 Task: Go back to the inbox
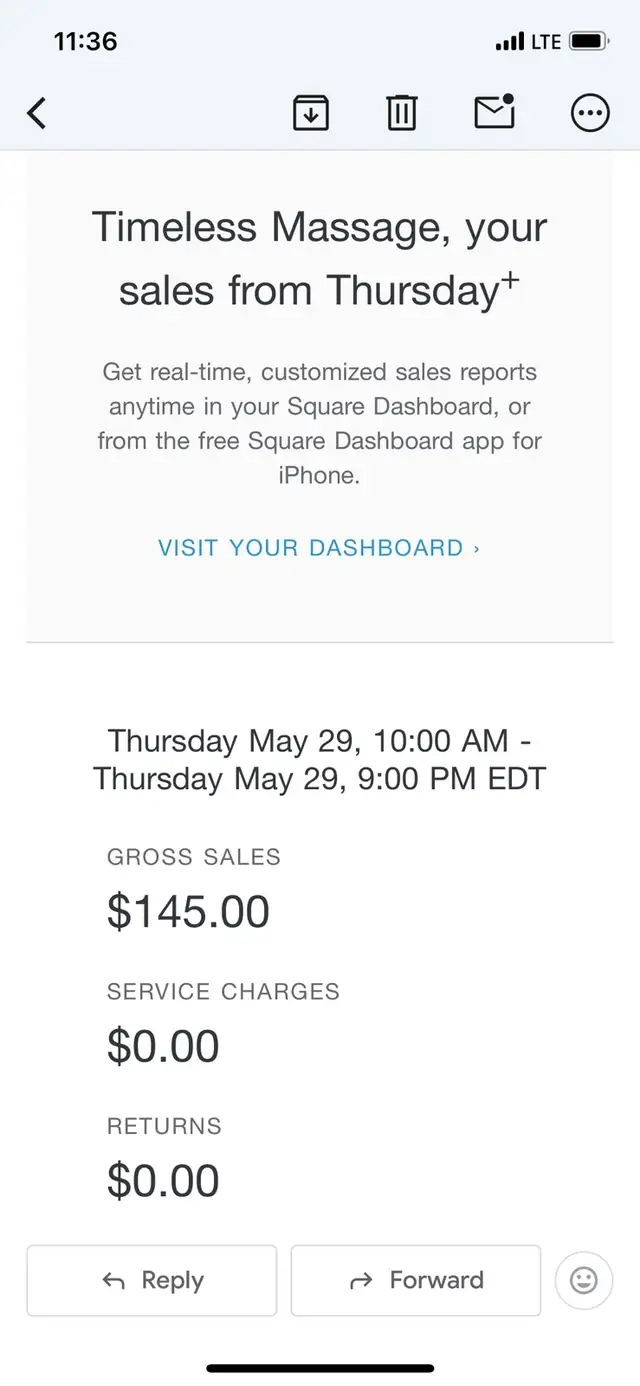(37, 113)
